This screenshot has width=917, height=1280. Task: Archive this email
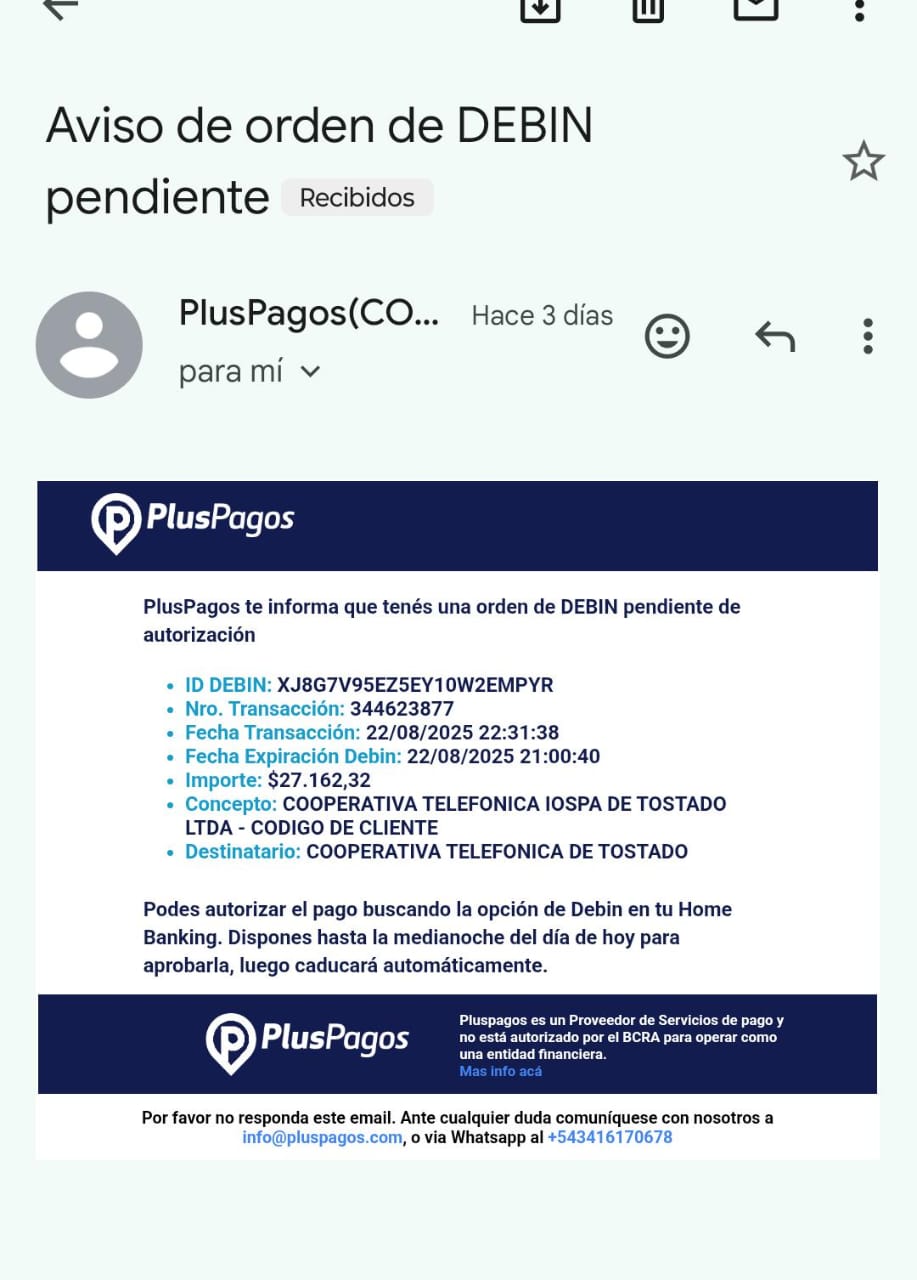pos(540,8)
